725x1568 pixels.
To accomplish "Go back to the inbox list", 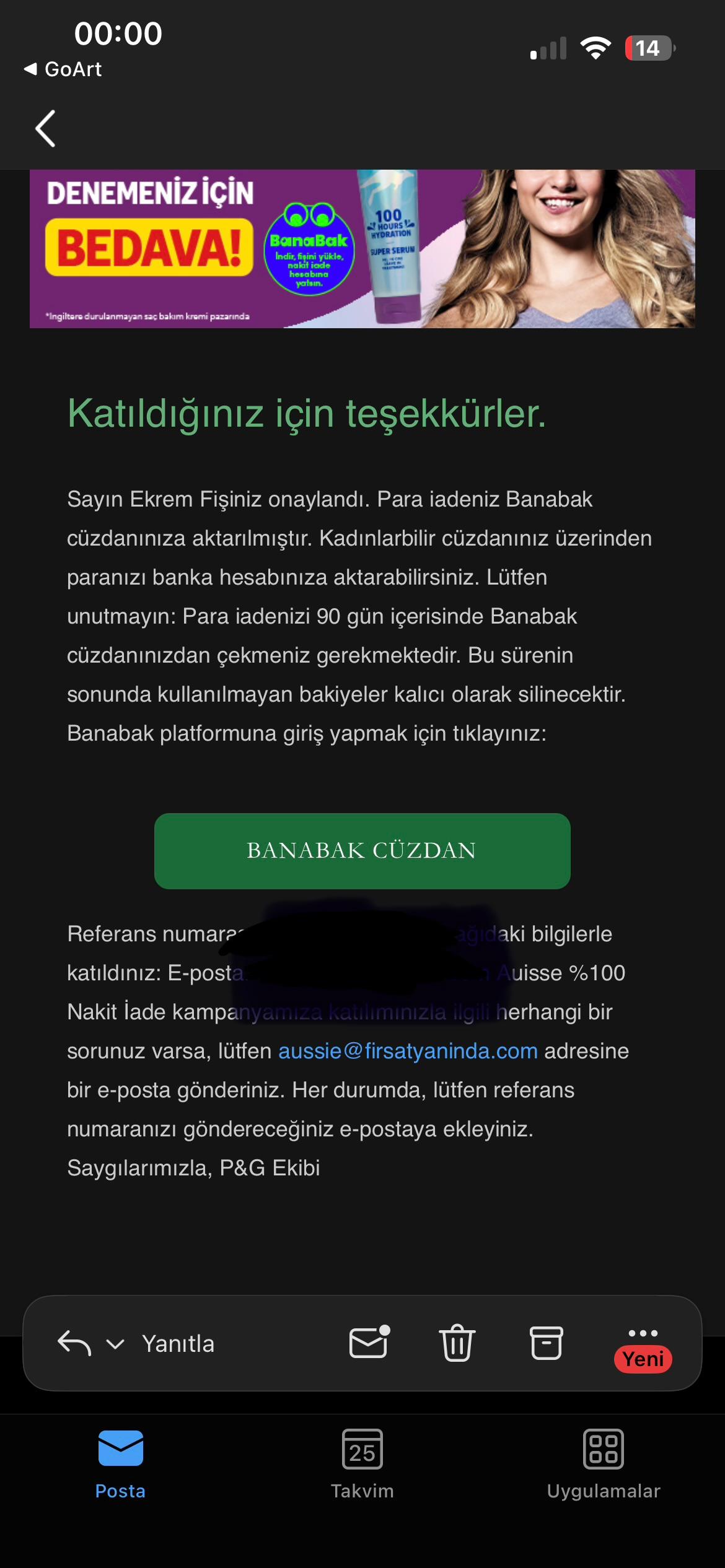I will click(45, 129).
